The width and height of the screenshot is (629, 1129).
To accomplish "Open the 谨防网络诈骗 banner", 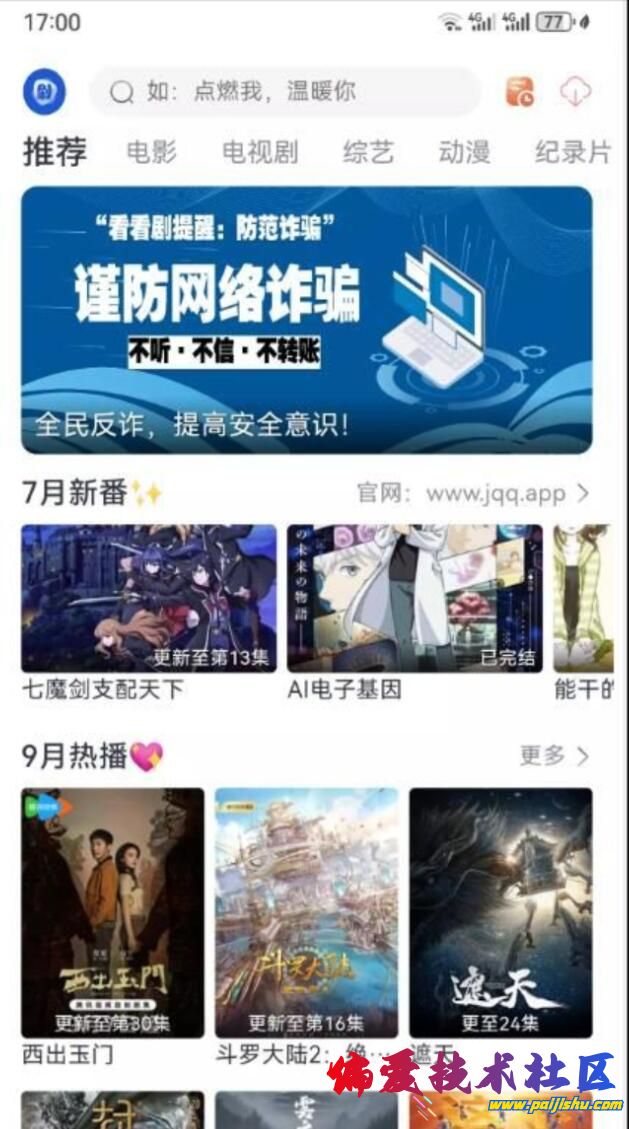I will coord(306,320).
